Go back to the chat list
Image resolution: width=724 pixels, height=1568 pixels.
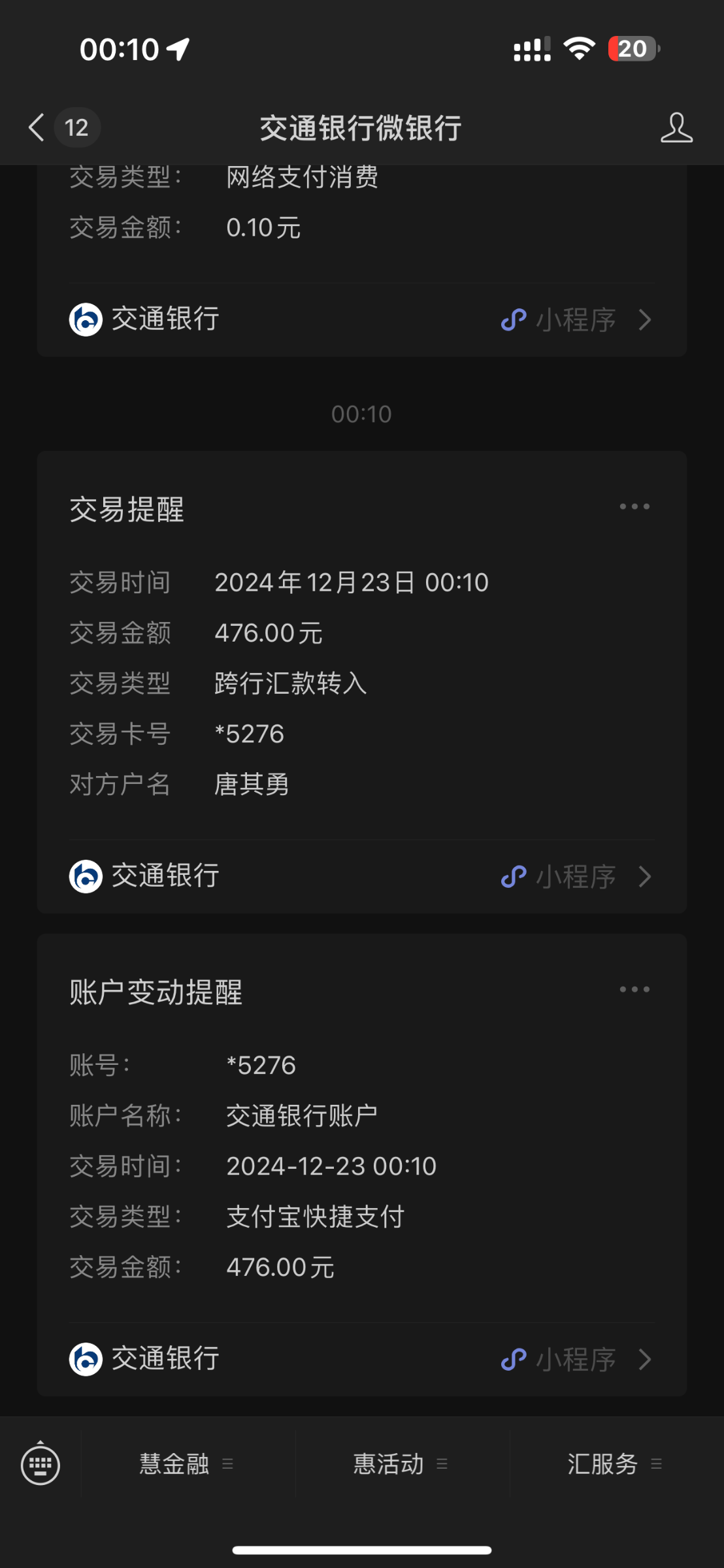(x=37, y=127)
